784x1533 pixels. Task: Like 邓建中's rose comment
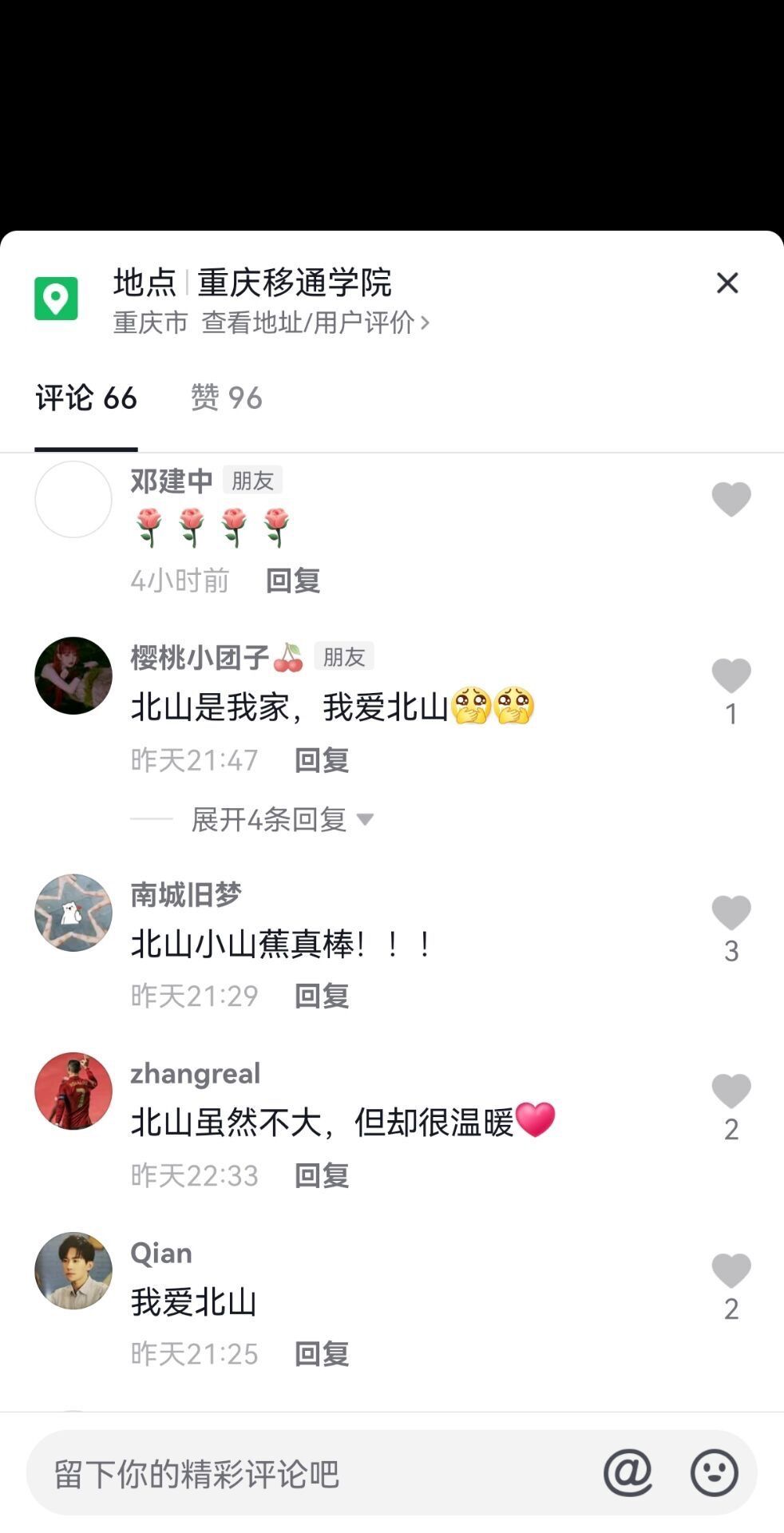coord(731,500)
